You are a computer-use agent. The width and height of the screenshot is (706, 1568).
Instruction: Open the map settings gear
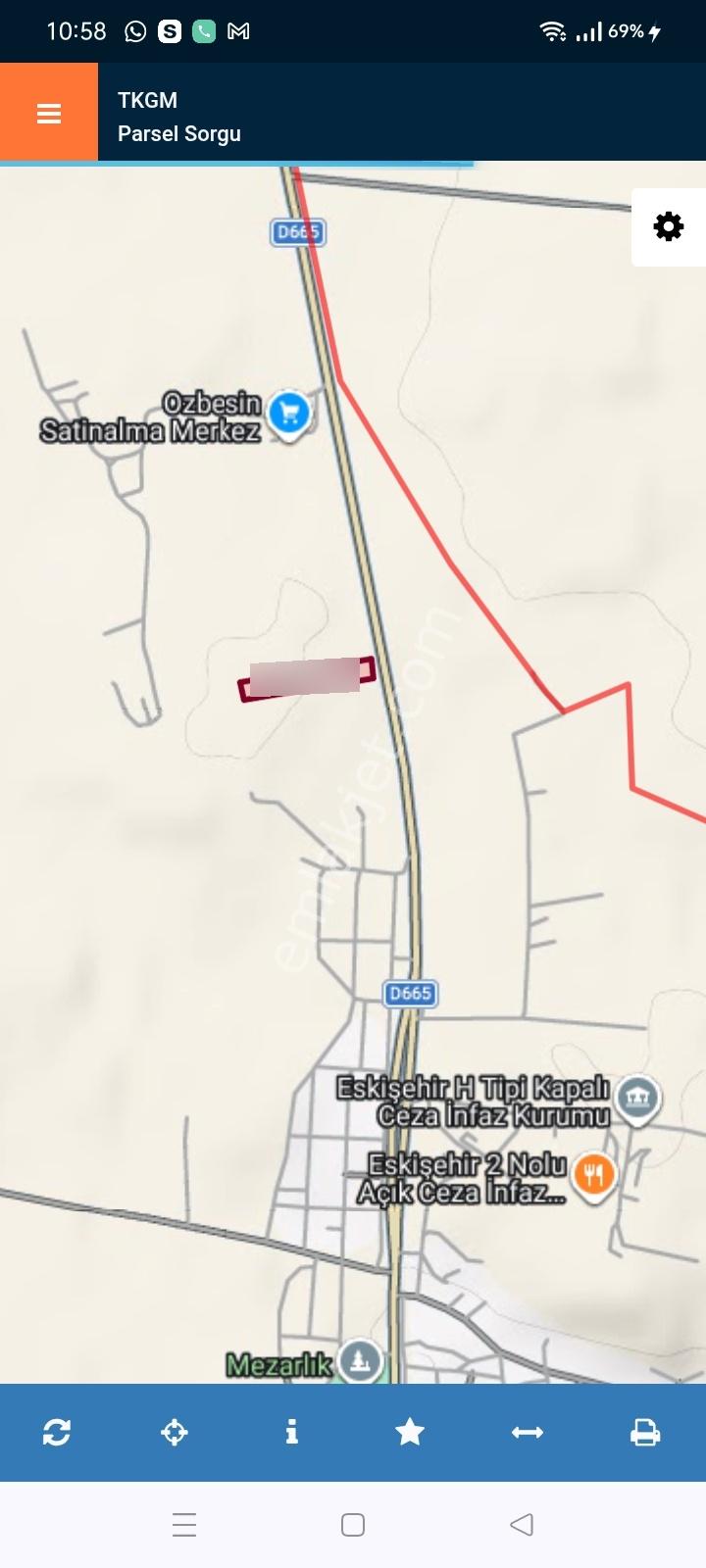coord(669,227)
